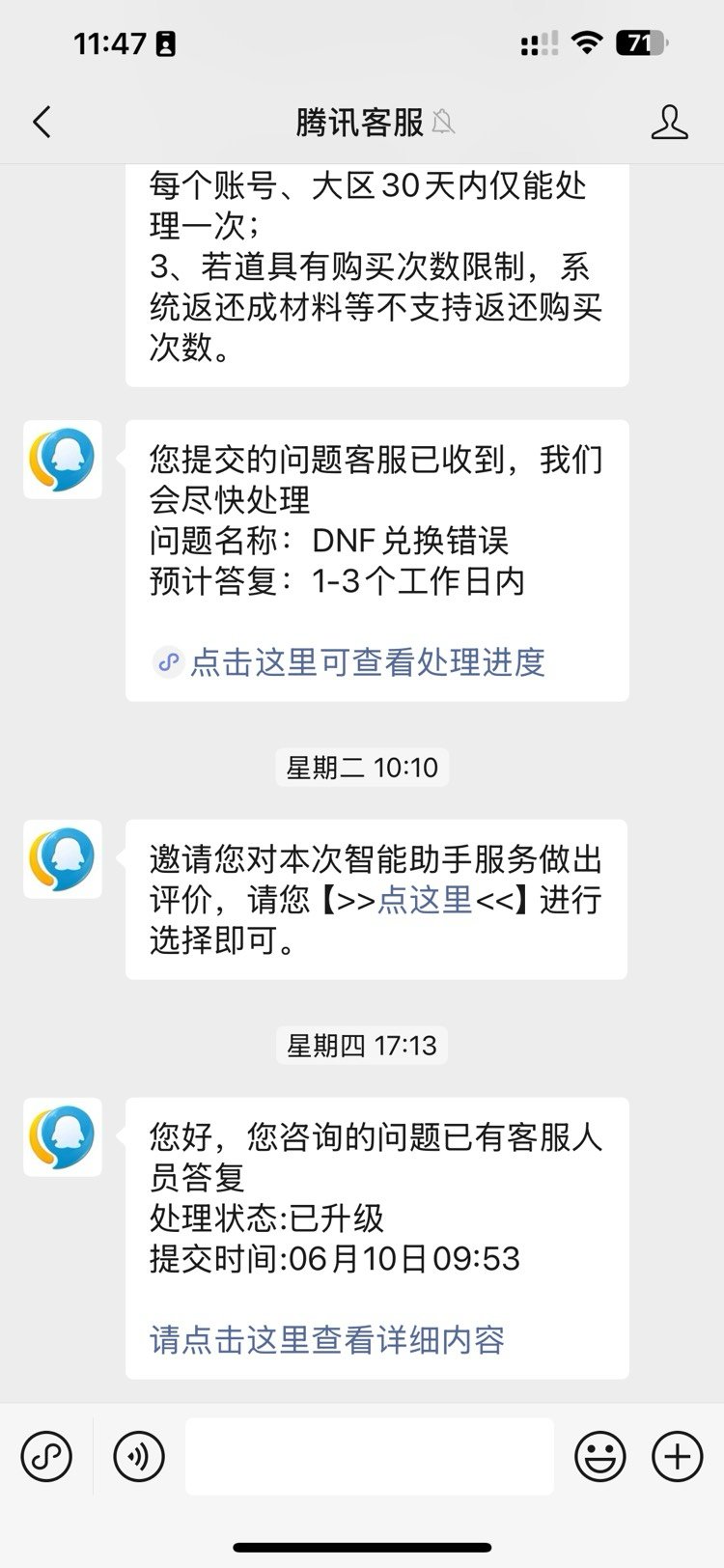Open the plus attachments menu
The width and height of the screenshot is (724, 1568).
(x=678, y=1456)
